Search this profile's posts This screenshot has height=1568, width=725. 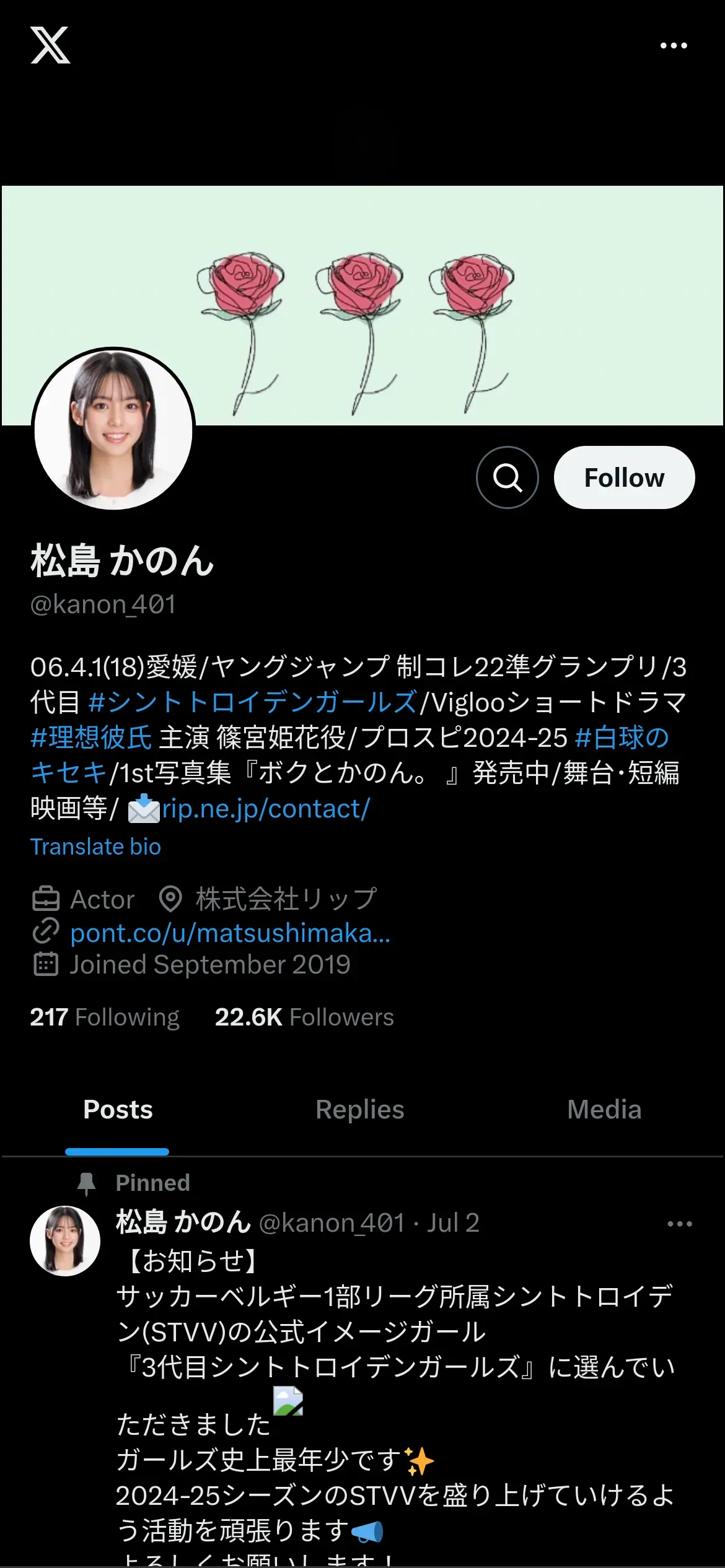[507, 477]
